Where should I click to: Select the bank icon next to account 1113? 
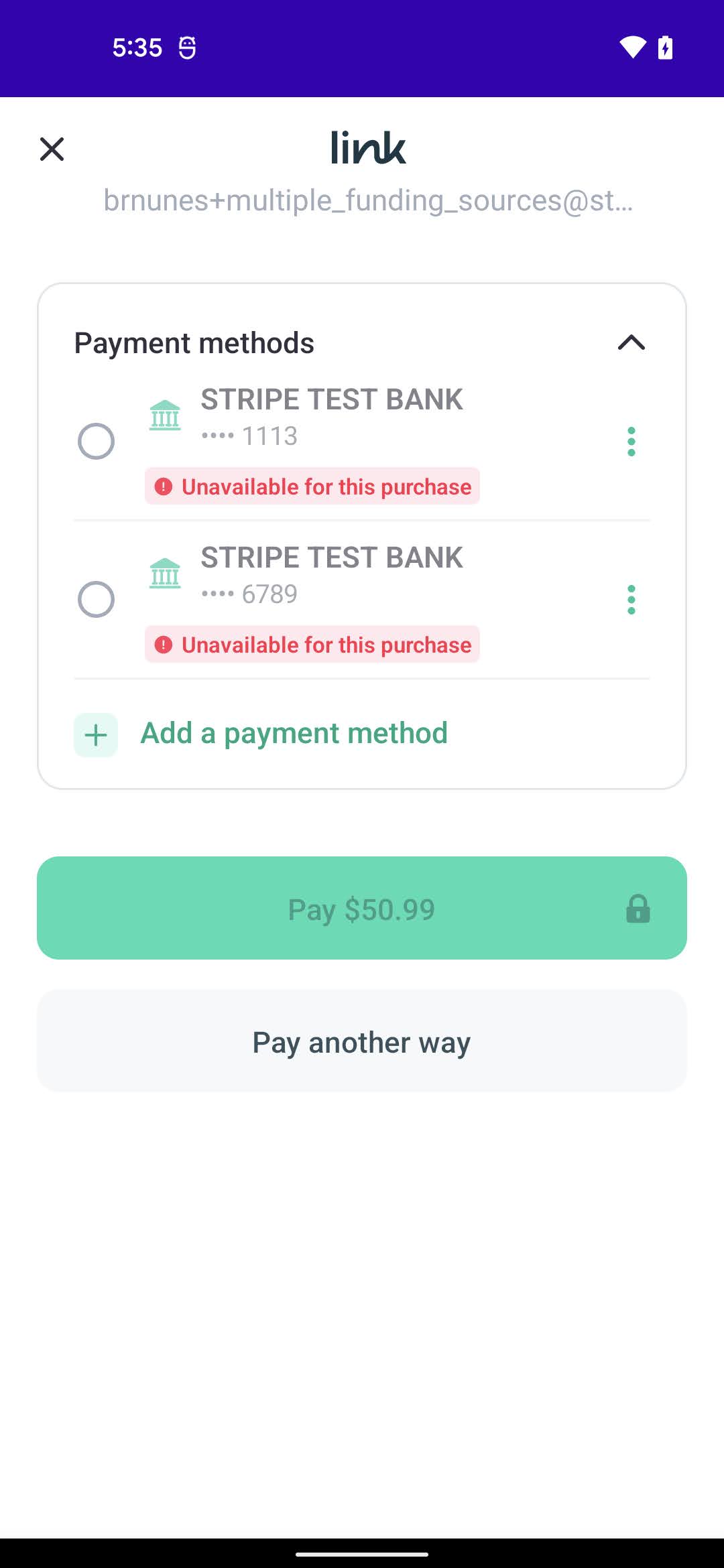pyautogui.click(x=165, y=415)
